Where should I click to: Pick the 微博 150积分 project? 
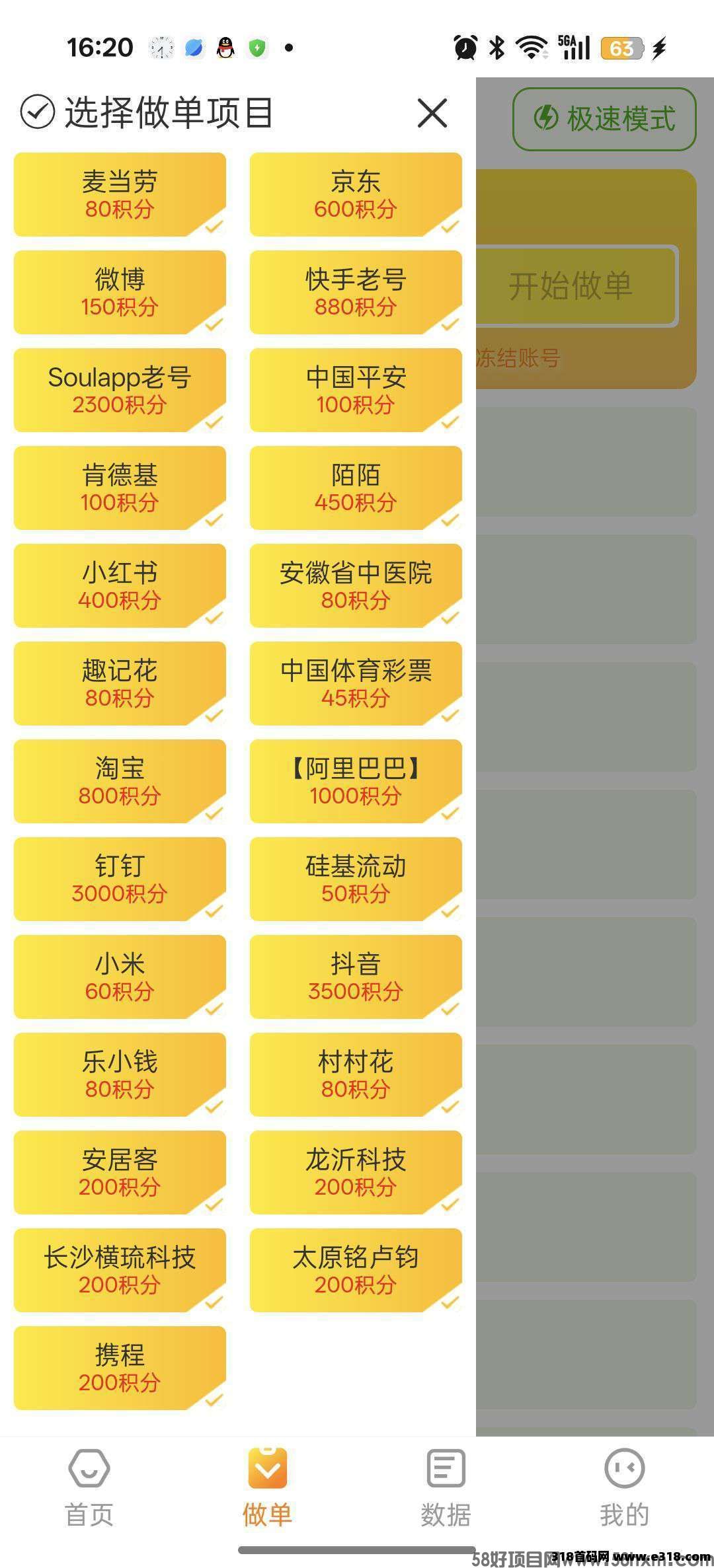[120, 292]
